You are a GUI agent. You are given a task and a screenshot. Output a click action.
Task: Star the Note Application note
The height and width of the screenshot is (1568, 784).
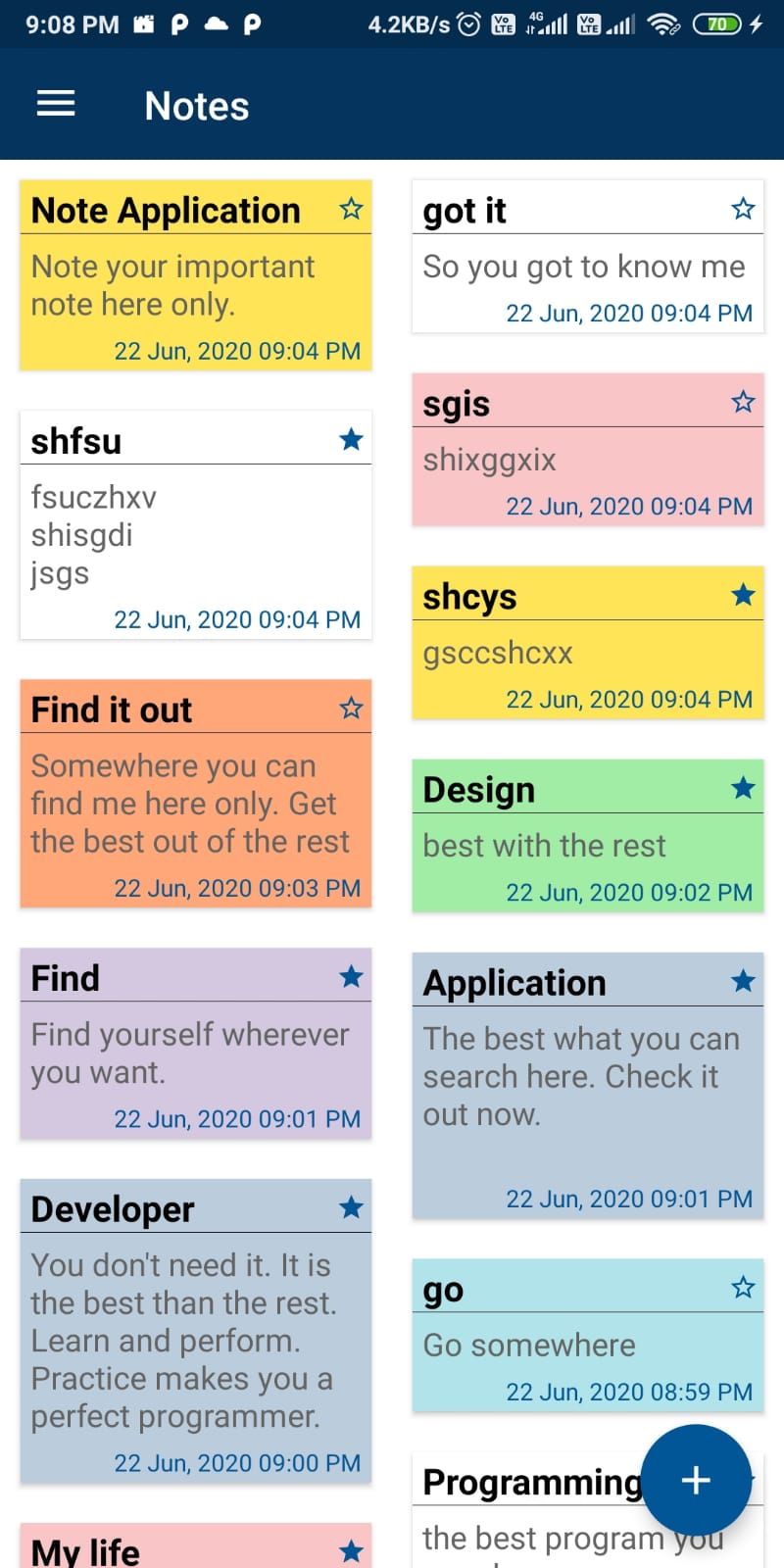click(x=351, y=209)
